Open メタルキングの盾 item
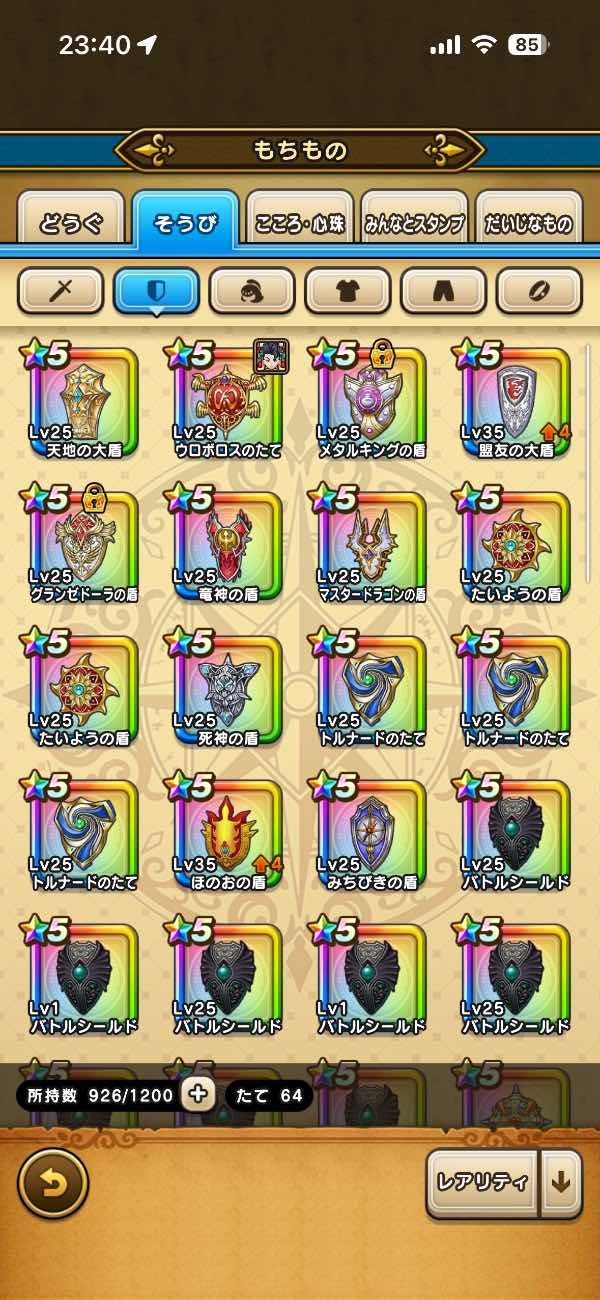The width and height of the screenshot is (600, 1300). [x=371, y=400]
